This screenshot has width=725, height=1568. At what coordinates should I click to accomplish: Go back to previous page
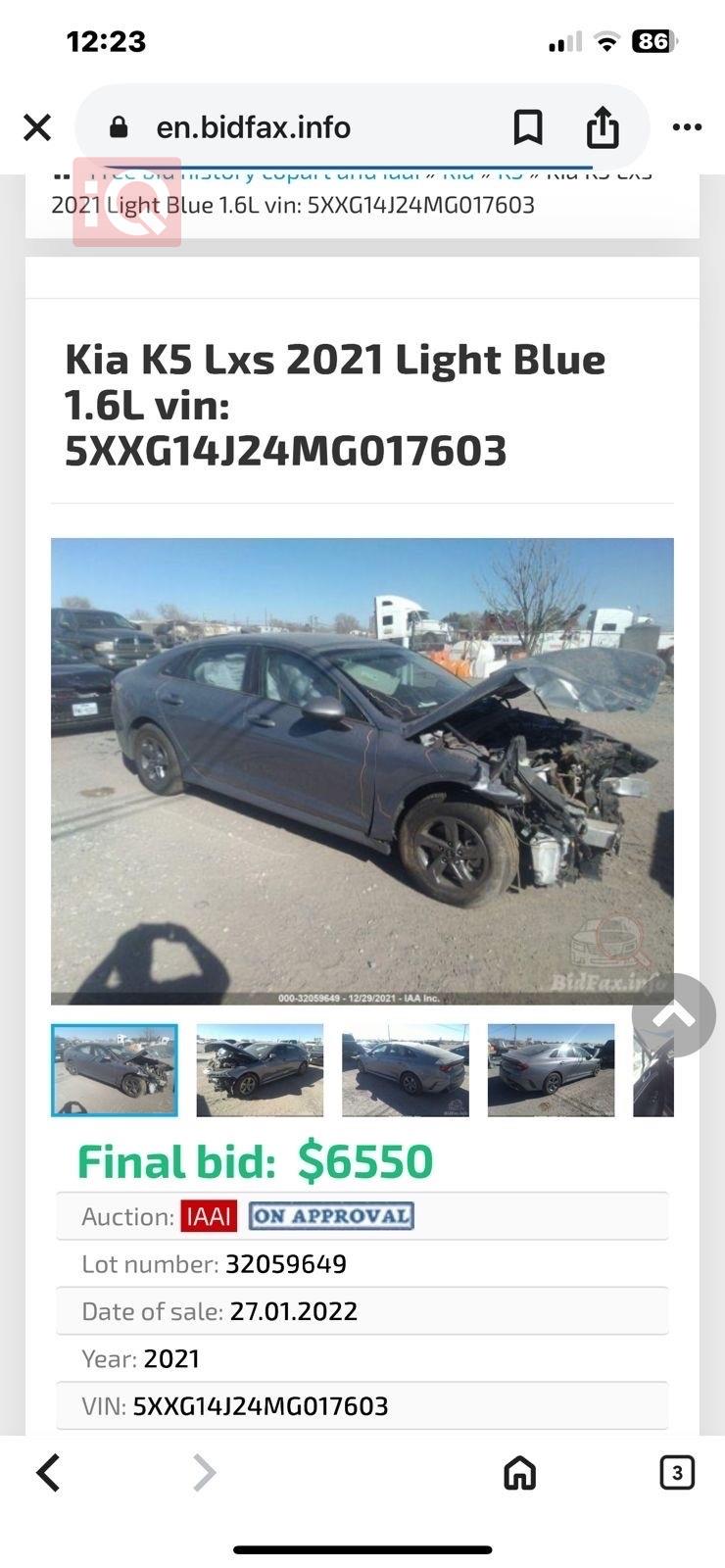[48, 1472]
